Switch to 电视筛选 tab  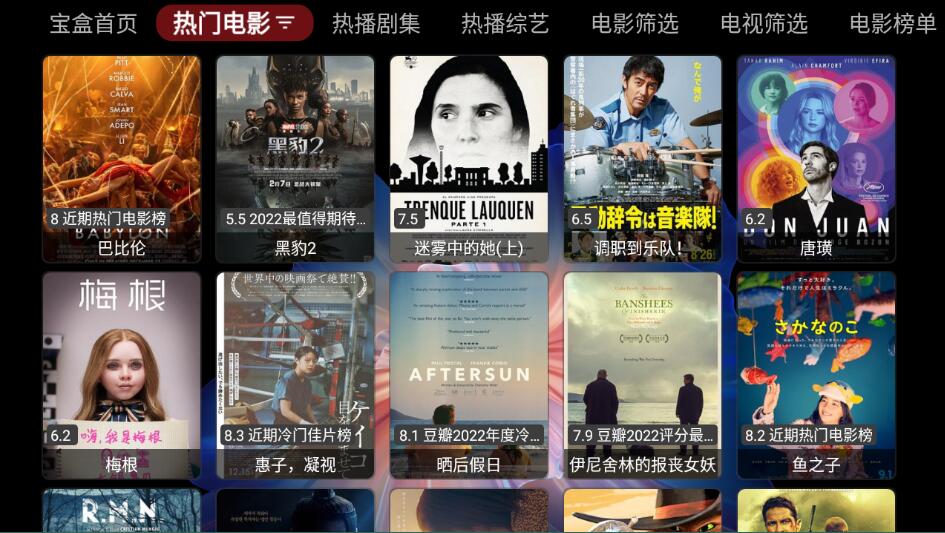click(763, 23)
